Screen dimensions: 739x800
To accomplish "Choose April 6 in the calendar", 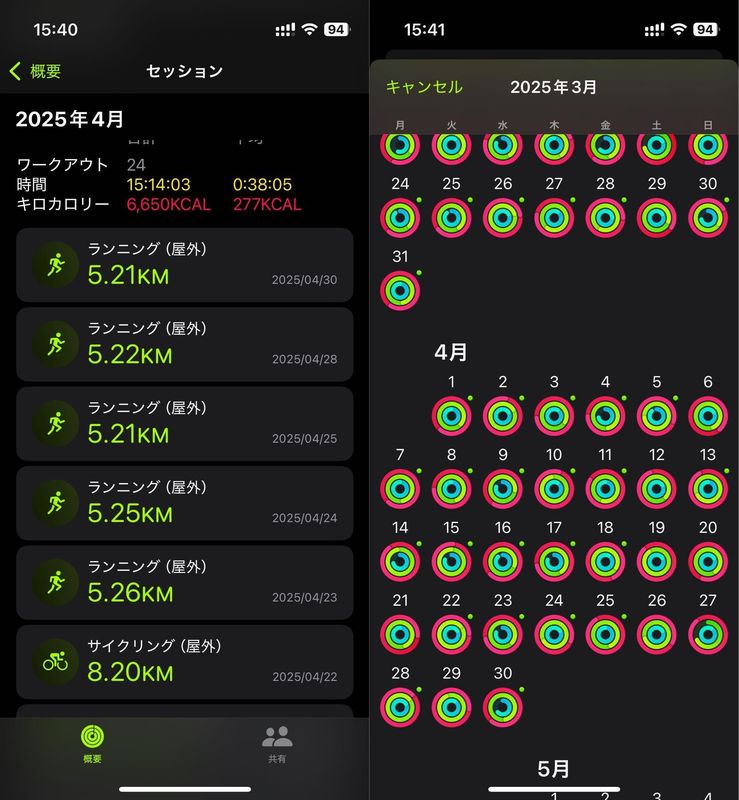I will tap(708, 416).
